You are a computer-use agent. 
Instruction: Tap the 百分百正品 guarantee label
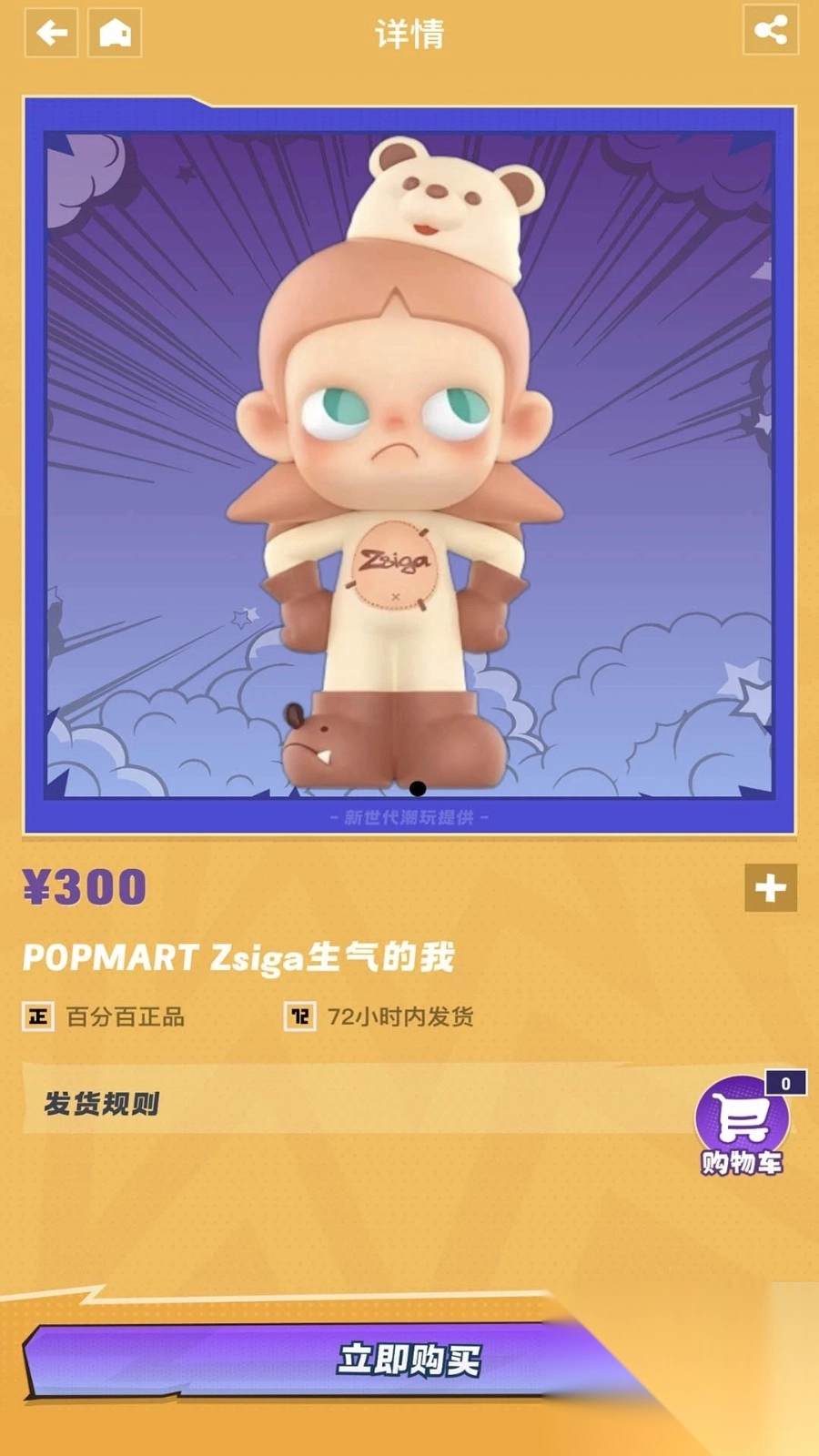pyautogui.click(x=126, y=1018)
